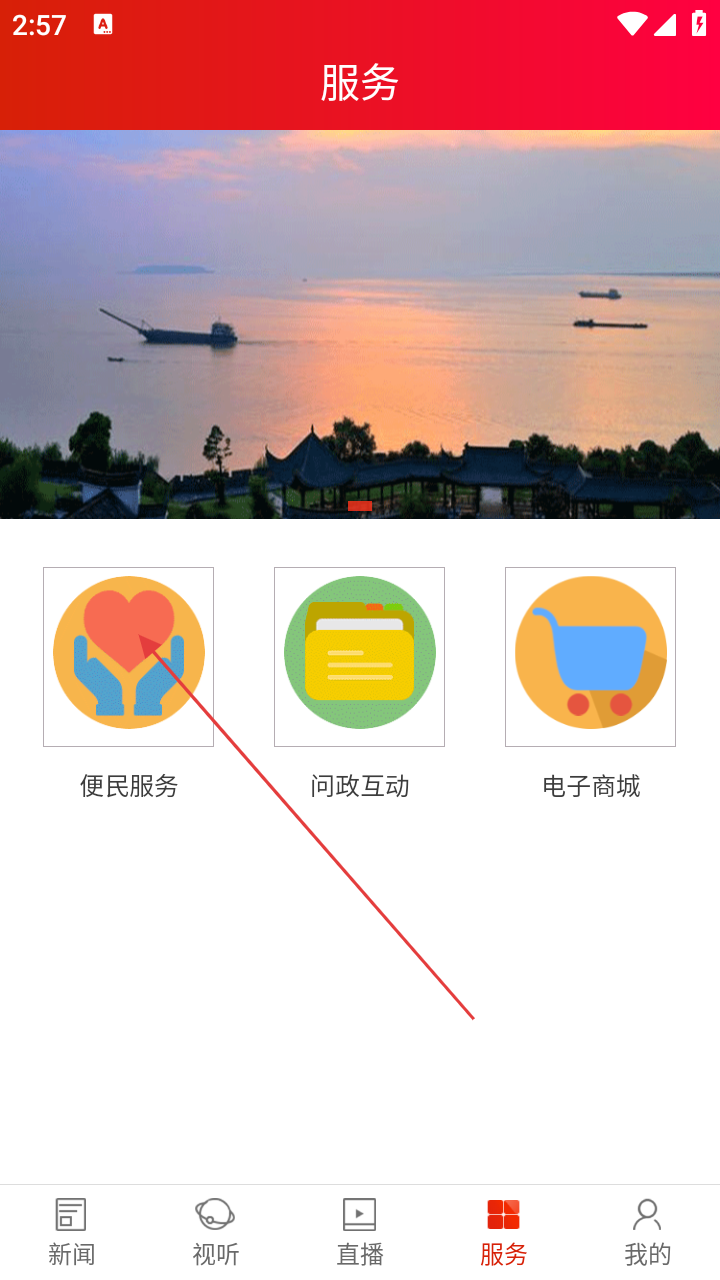Switch to the 视听 tab

[x=216, y=1232]
